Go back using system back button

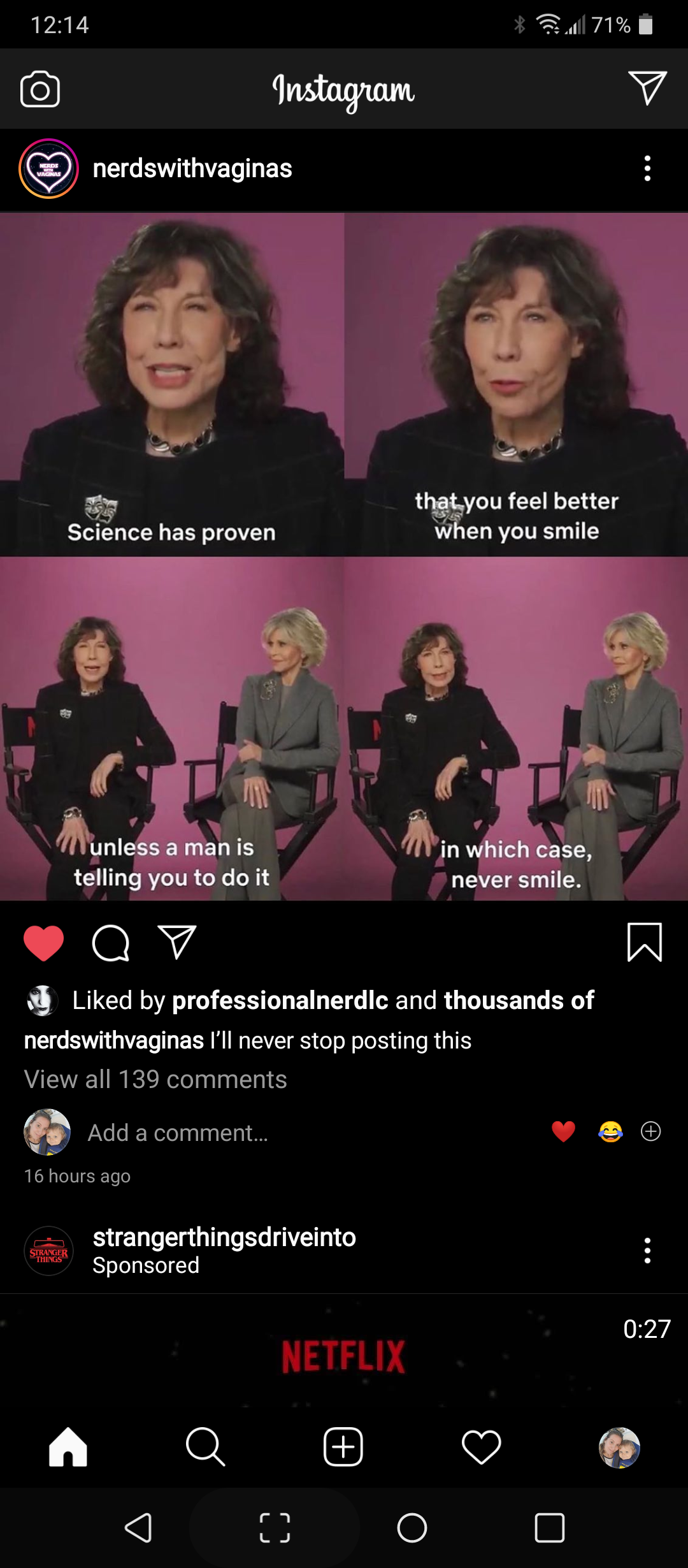pyautogui.click(x=138, y=1528)
